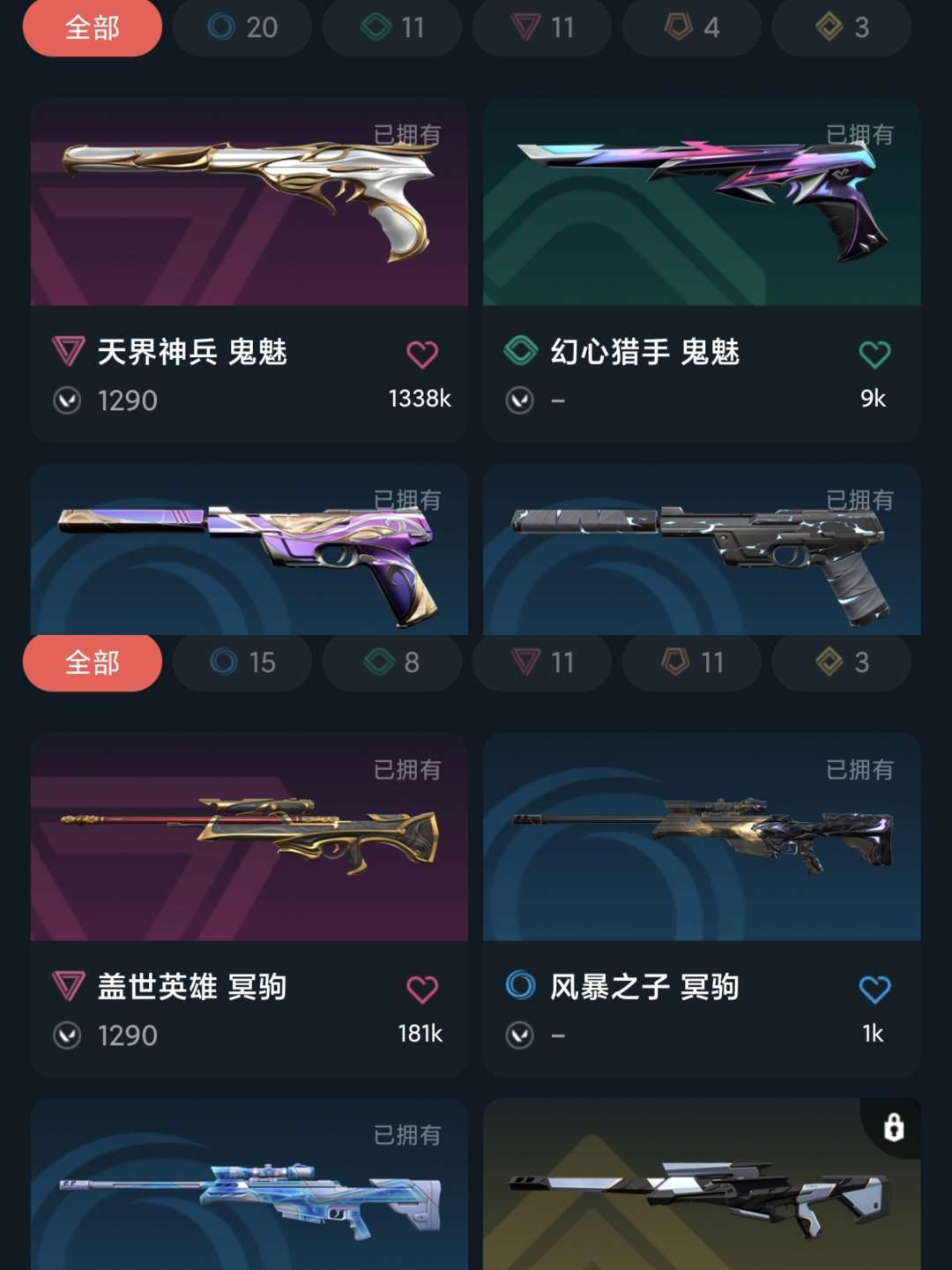This screenshot has height=1270, width=952.
Task: Open the purple and gold pistol card
Action: 249,549
